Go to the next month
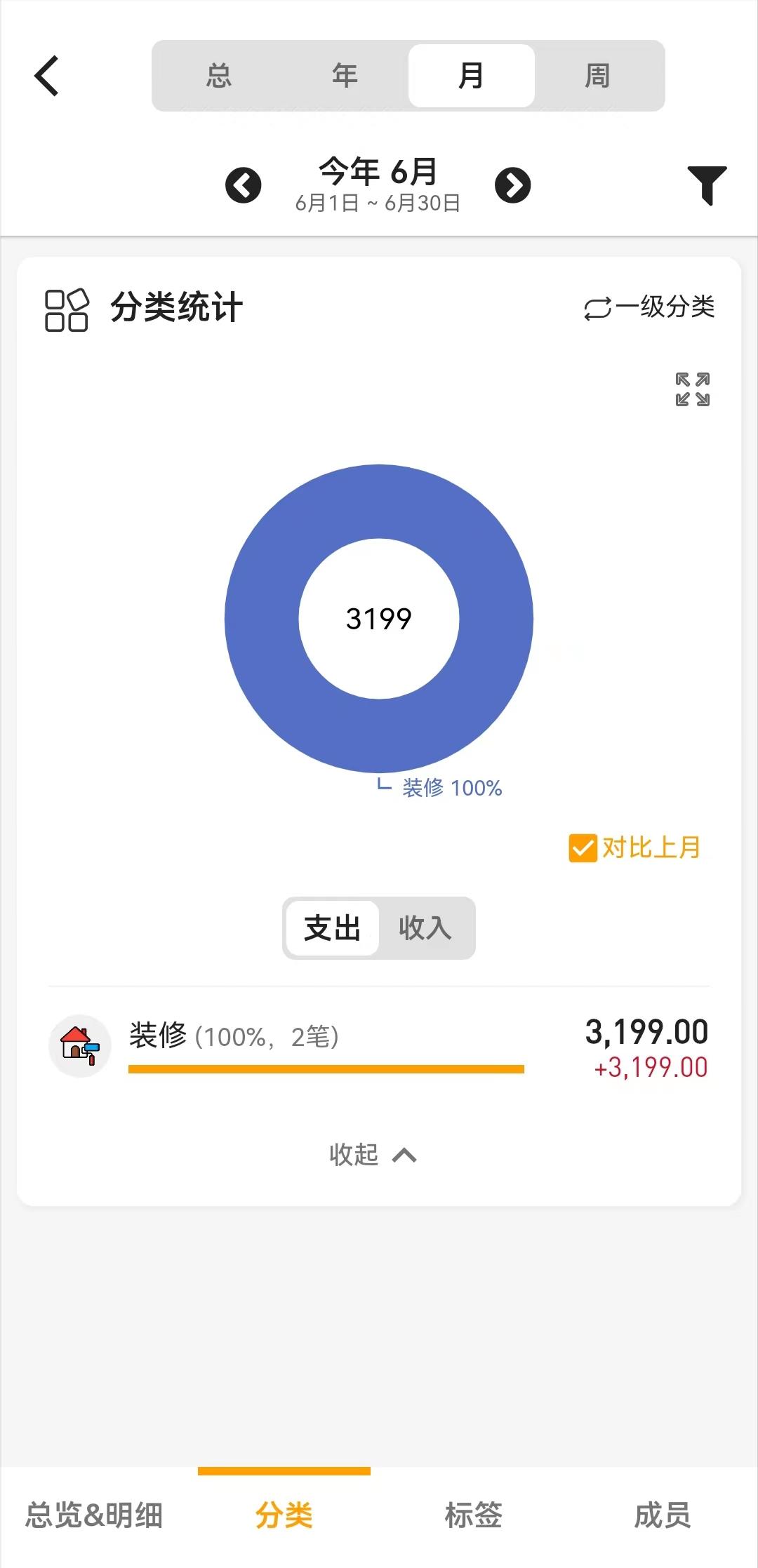The image size is (758, 1568). [513, 185]
